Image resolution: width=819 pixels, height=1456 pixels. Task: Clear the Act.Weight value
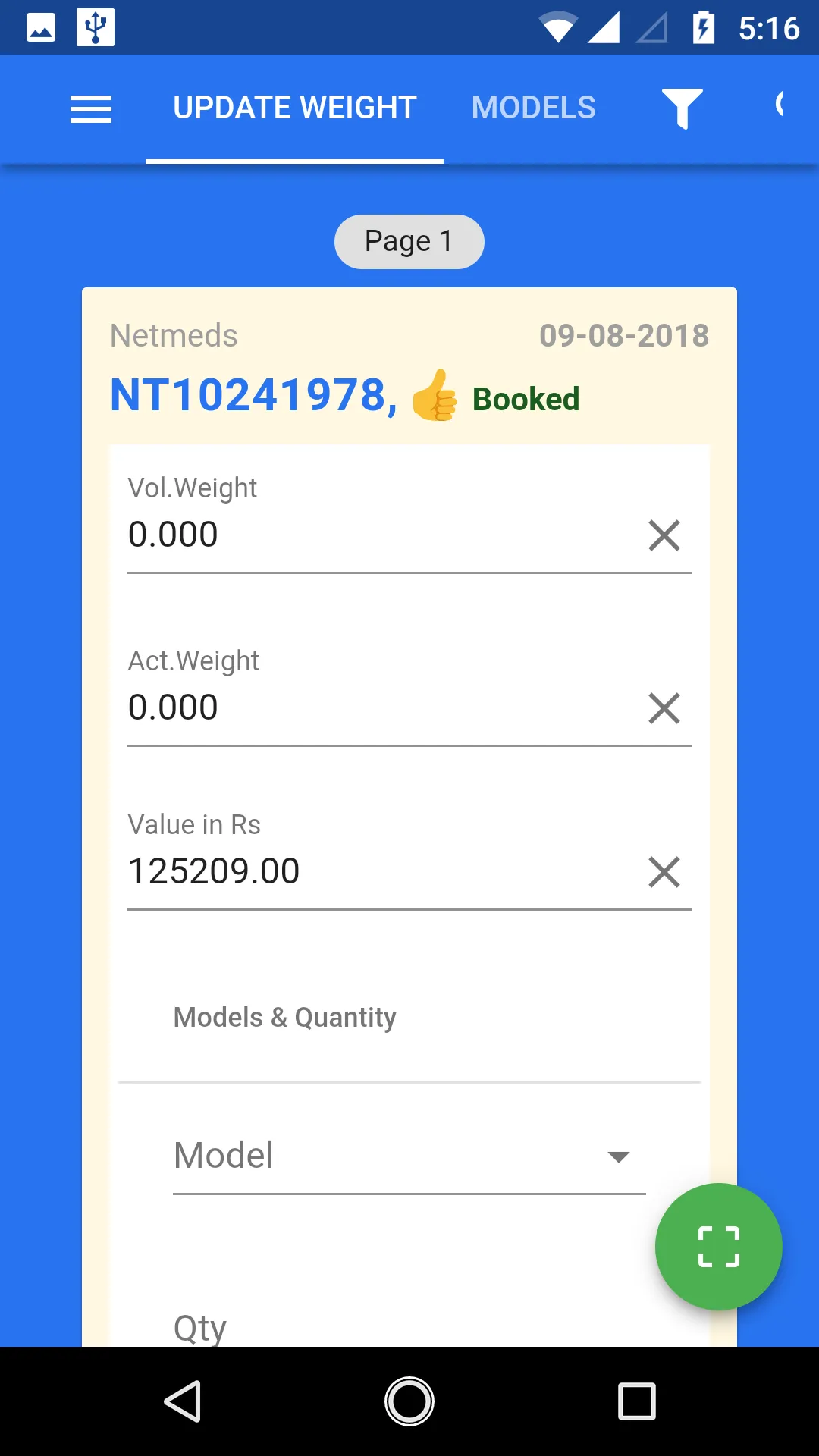pos(664,708)
